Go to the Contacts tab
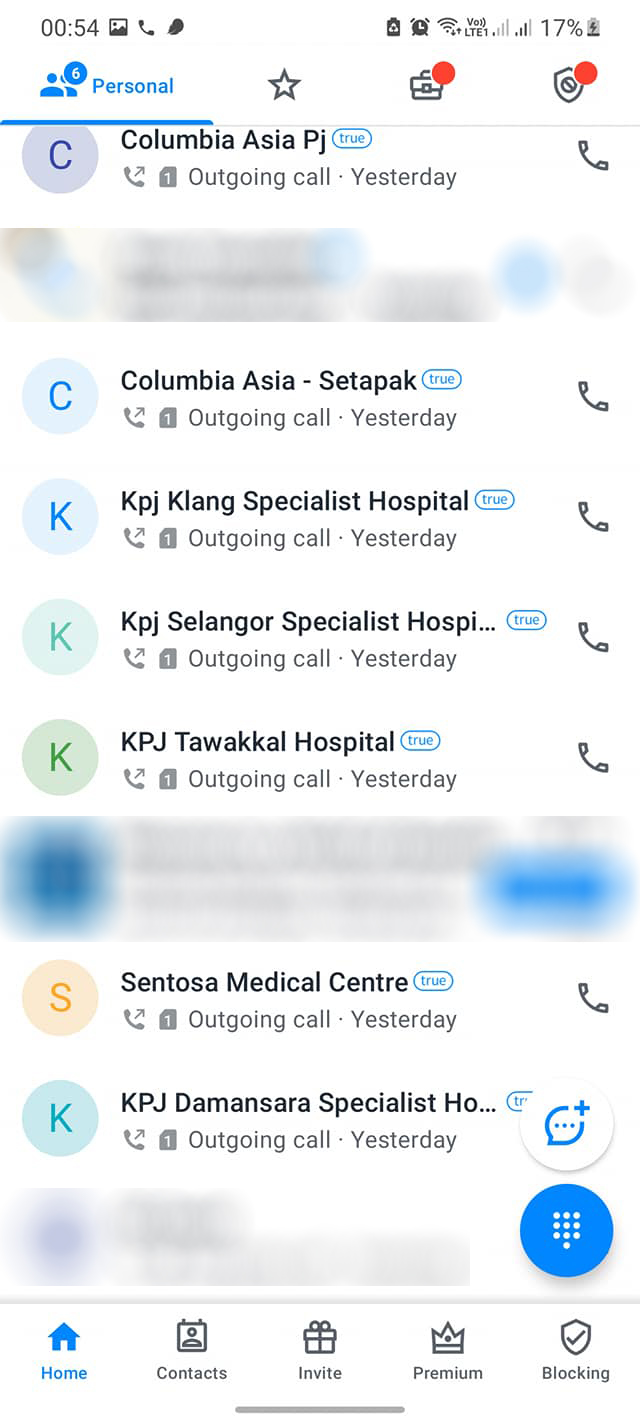 click(x=191, y=1350)
